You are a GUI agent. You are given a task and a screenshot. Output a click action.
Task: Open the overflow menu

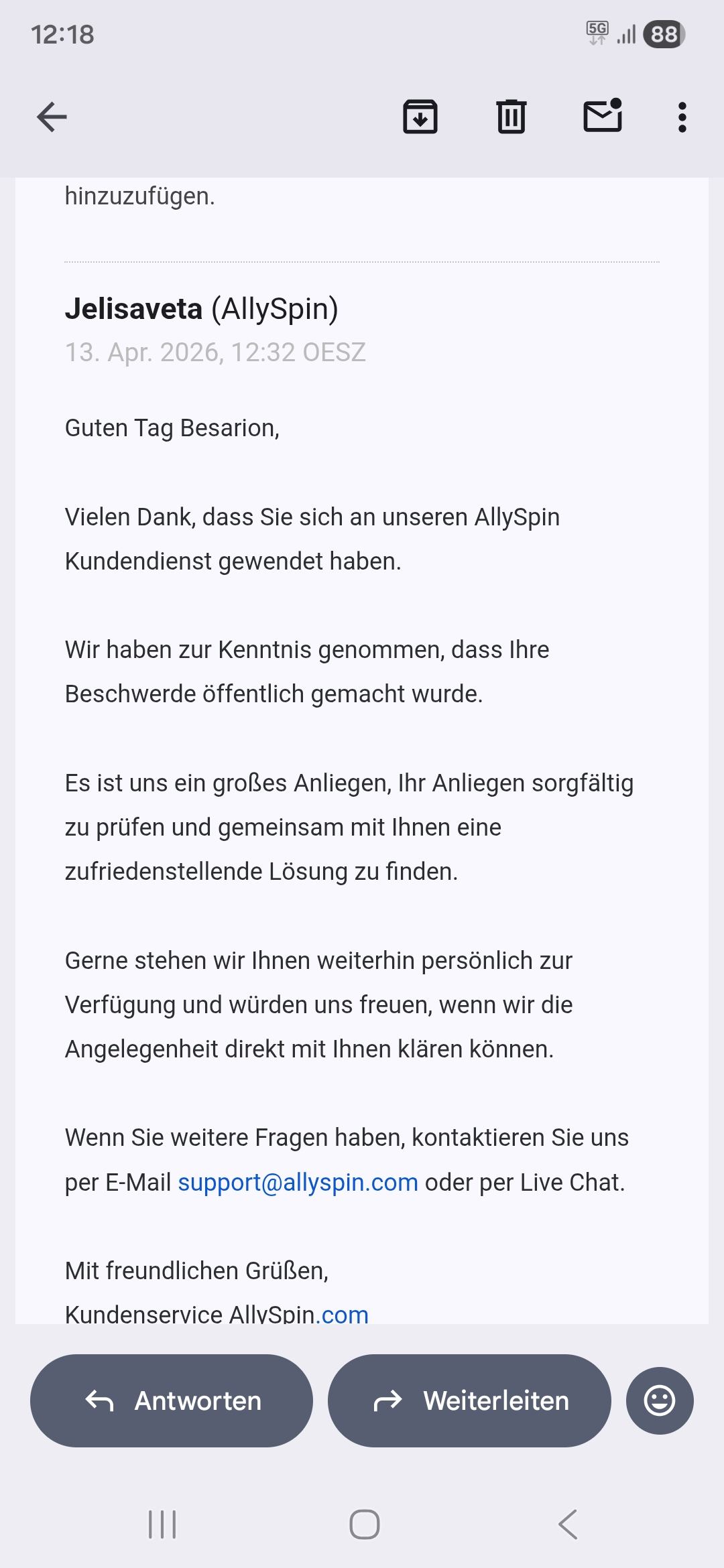click(x=682, y=117)
